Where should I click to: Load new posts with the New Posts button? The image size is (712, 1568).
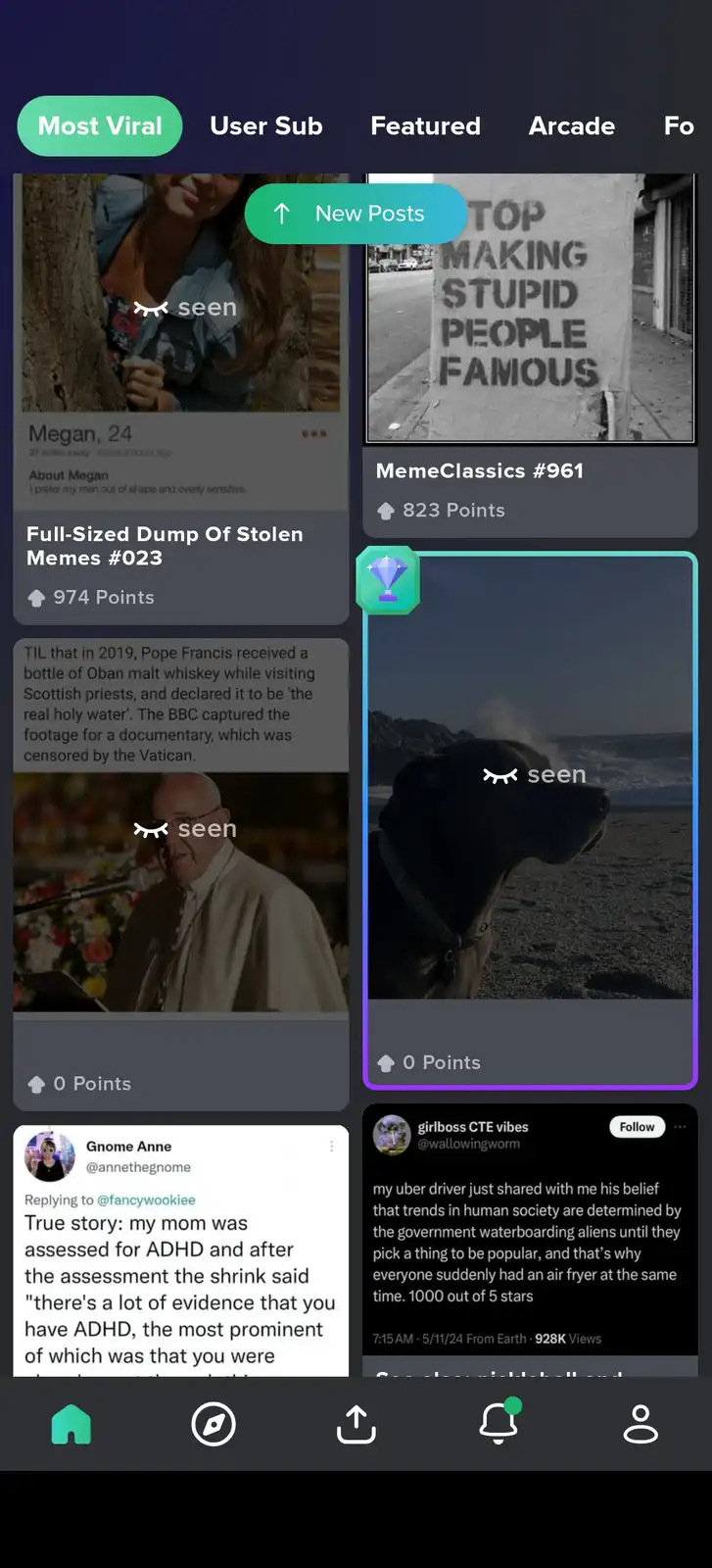[x=356, y=214]
